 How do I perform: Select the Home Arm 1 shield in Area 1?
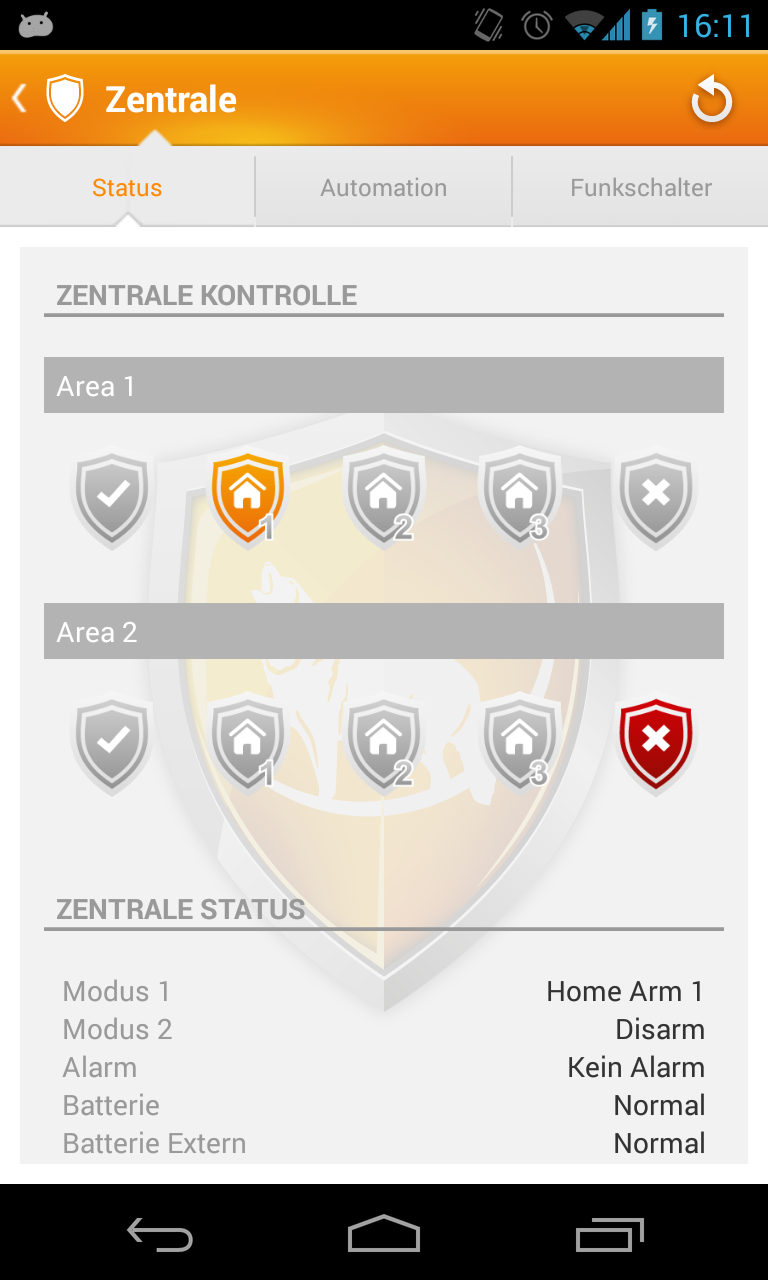tap(247, 492)
